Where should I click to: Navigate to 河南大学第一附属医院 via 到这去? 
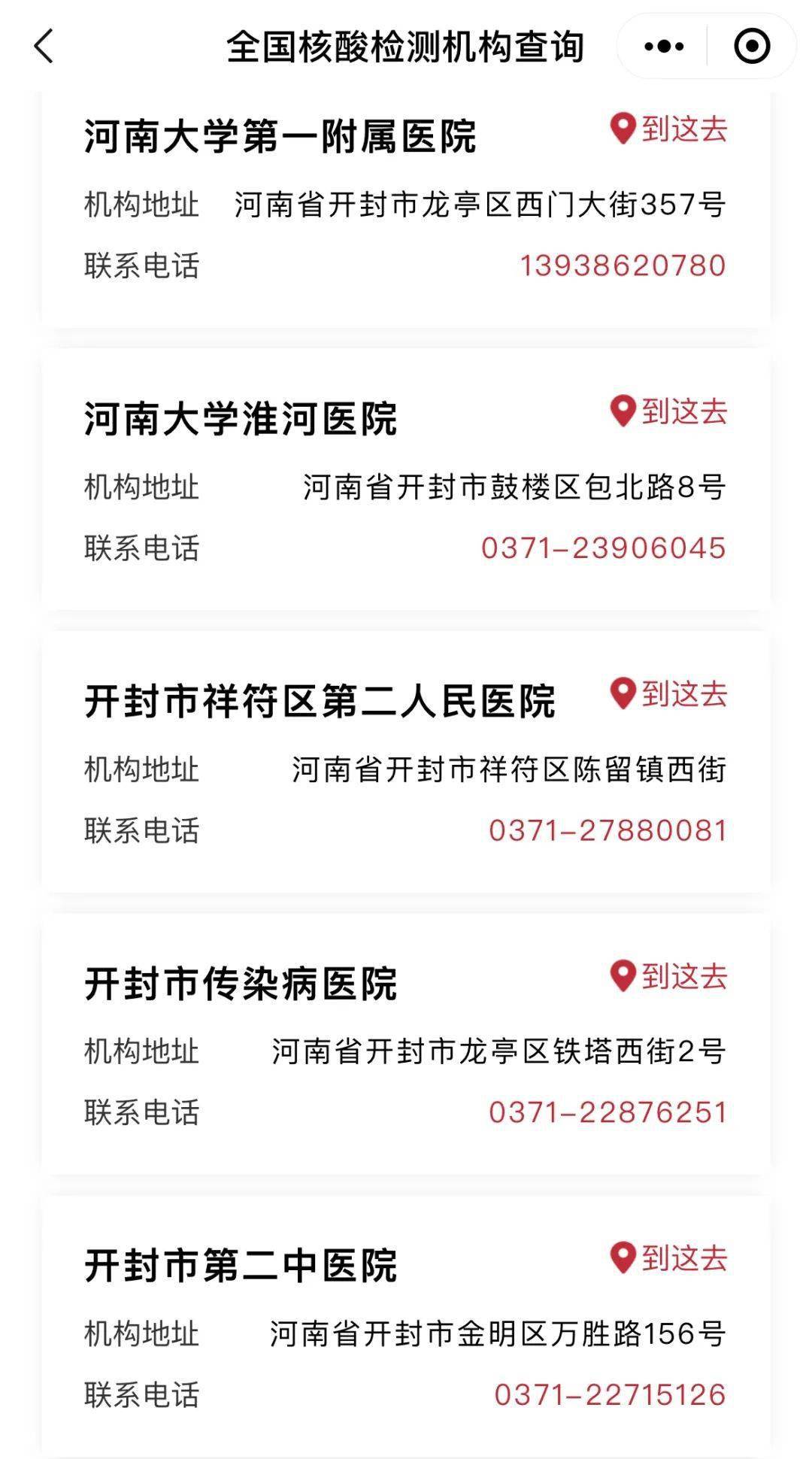(668, 129)
